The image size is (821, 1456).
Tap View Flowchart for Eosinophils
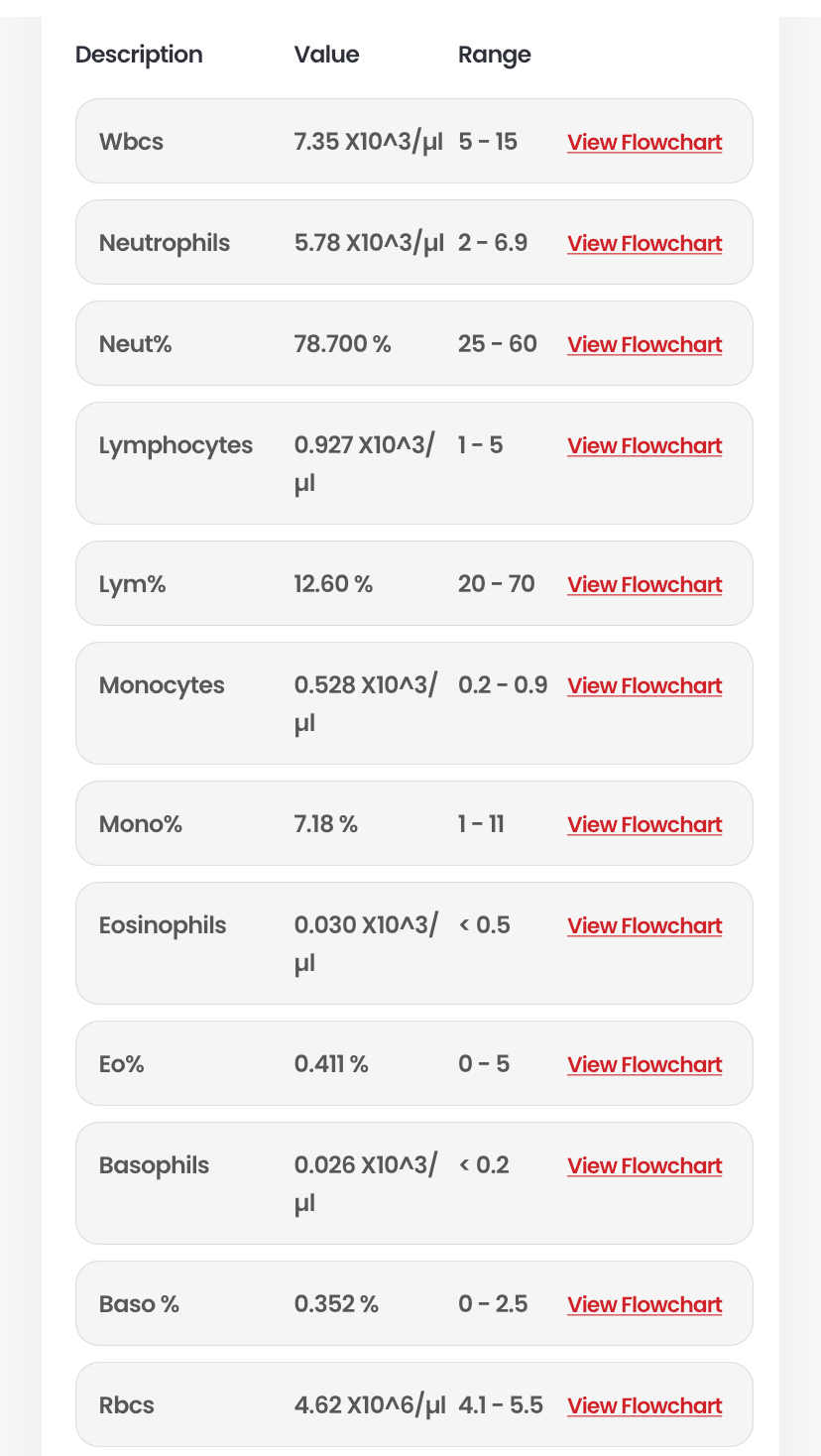[645, 925]
